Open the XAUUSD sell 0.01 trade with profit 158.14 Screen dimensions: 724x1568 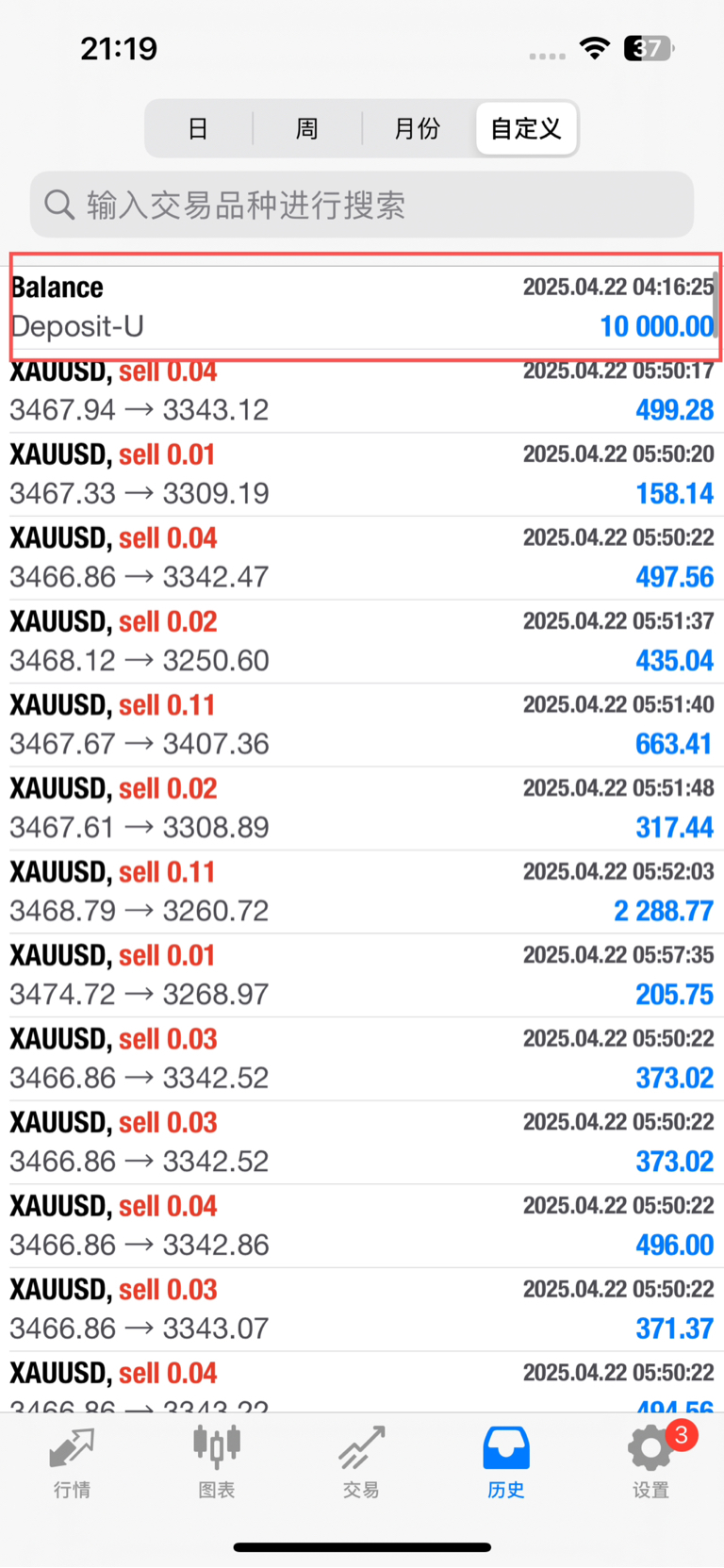tap(362, 474)
